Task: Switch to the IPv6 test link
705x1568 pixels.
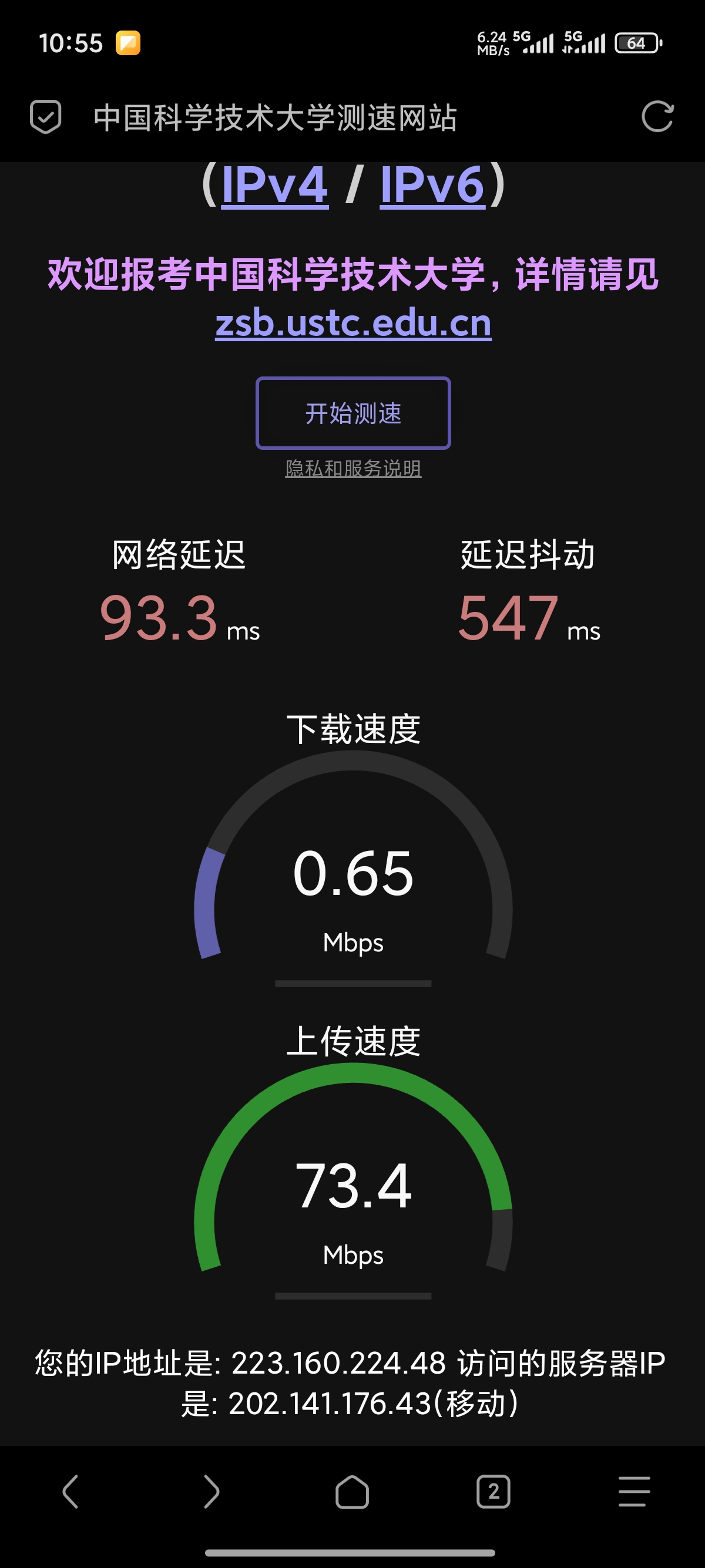Action: tap(432, 185)
